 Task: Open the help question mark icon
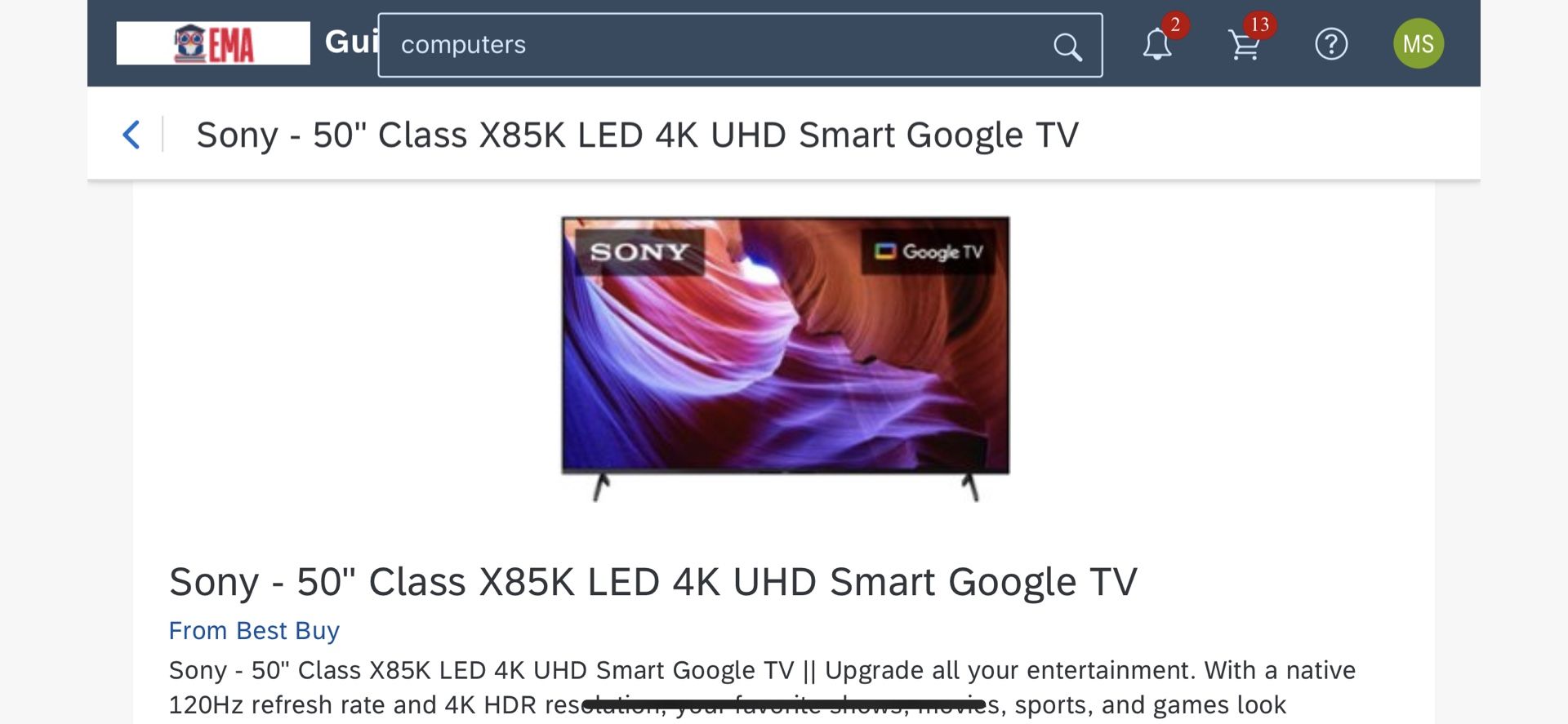(1331, 44)
